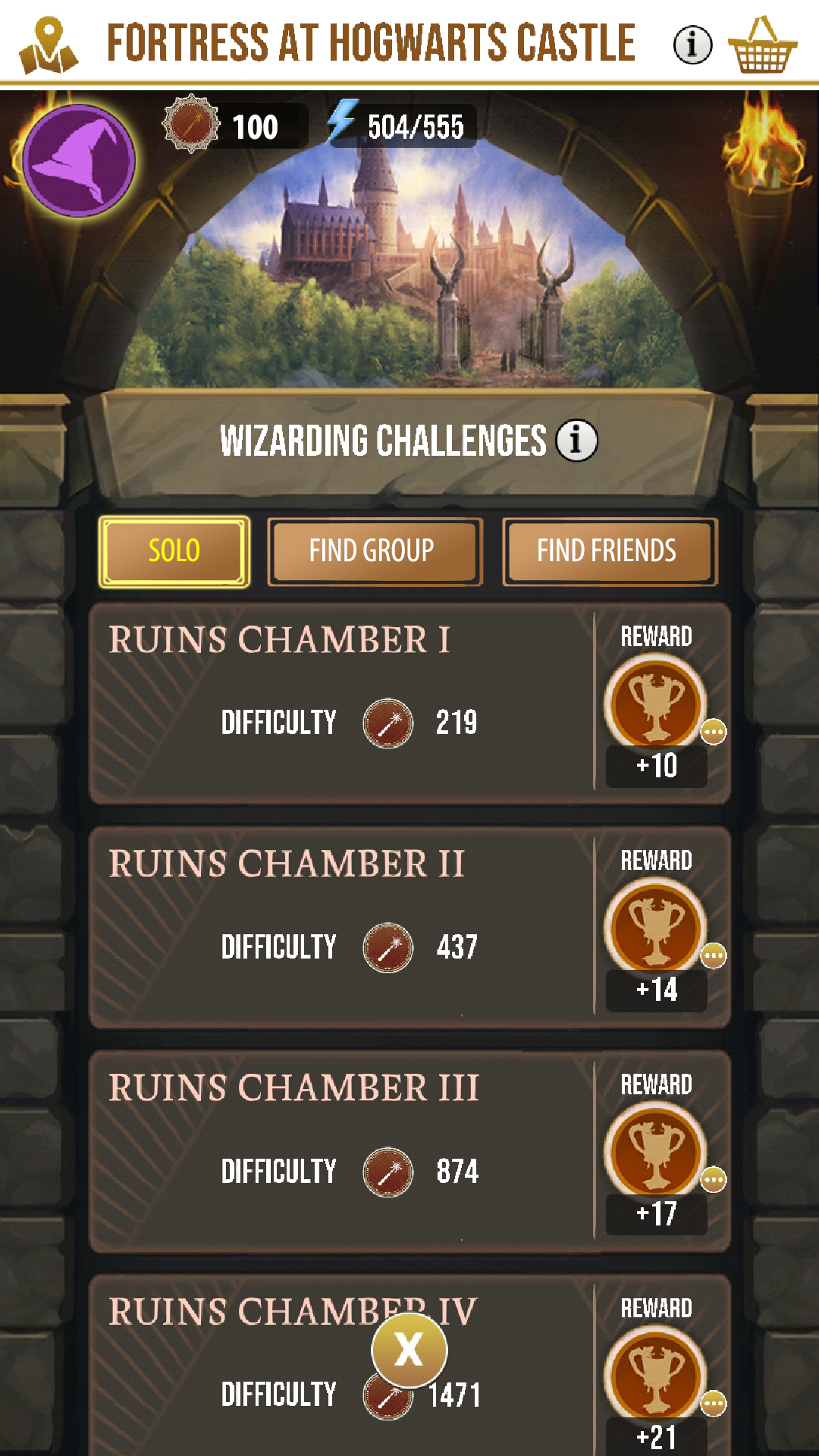The image size is (819, 1456).
Task: Open Wizarding Challenges info
Action: [576, 440]
